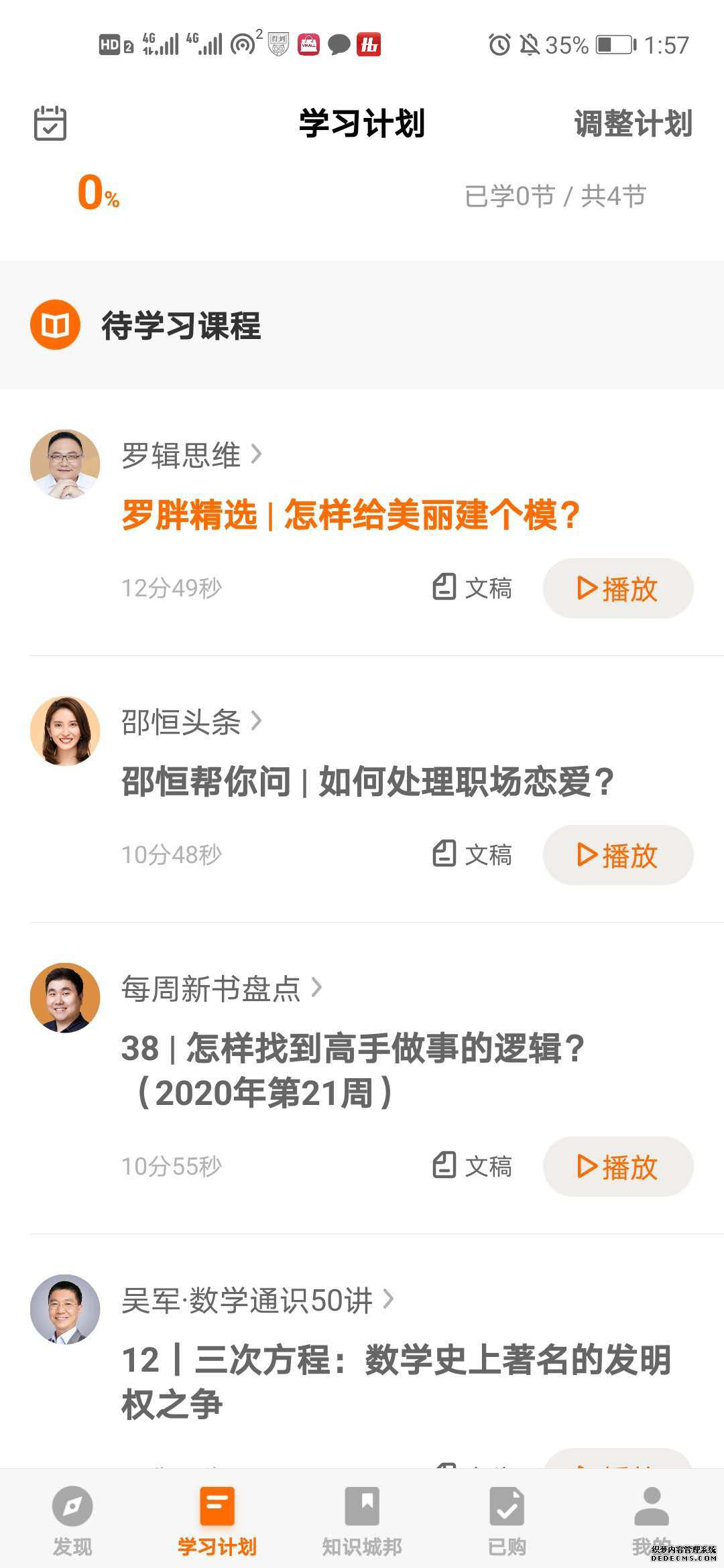This screenshot has height=1568, width=724.
Task: Expand 邵恒头条 using the arrow
Action: point(255,724)
